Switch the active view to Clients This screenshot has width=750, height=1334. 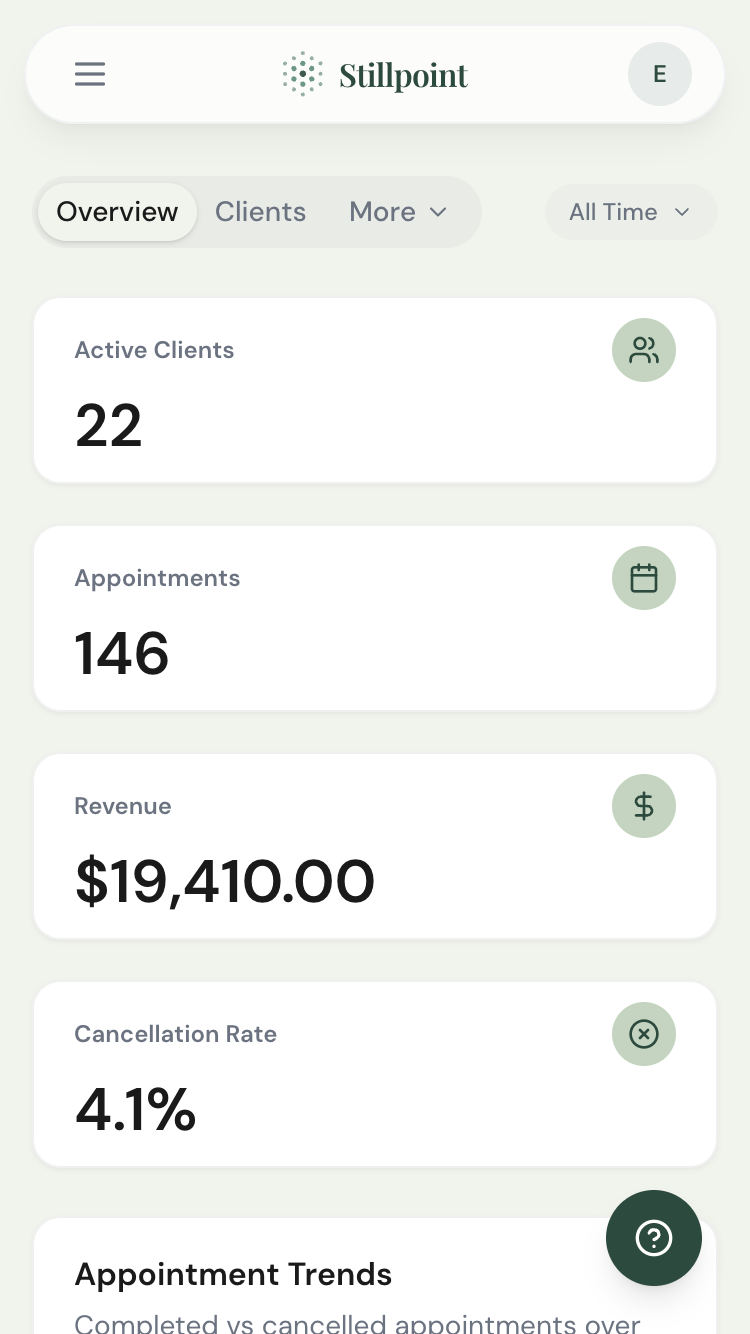coord(260,212)
